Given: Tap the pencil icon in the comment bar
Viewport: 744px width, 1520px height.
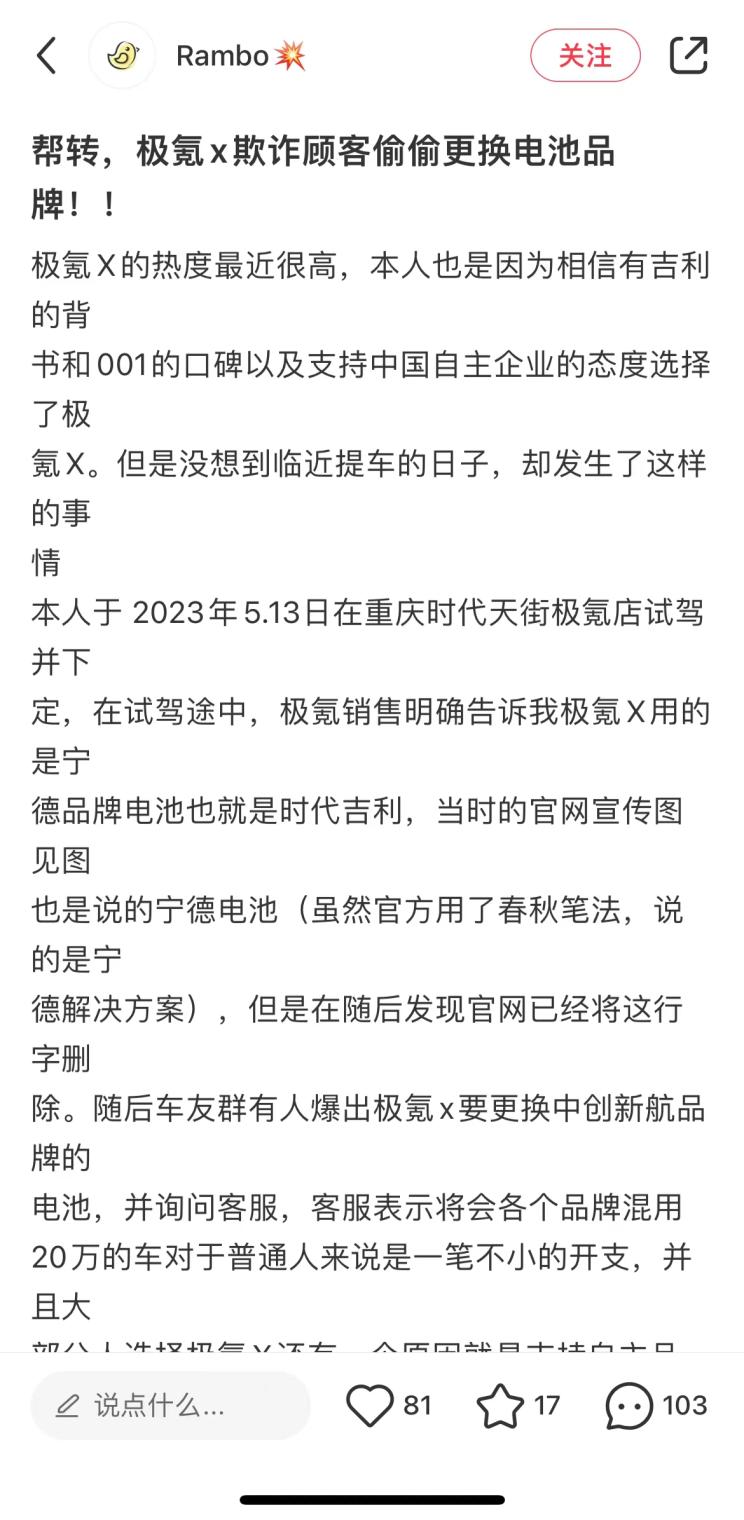Looking at the screenshot, I should coord(66,1405).
